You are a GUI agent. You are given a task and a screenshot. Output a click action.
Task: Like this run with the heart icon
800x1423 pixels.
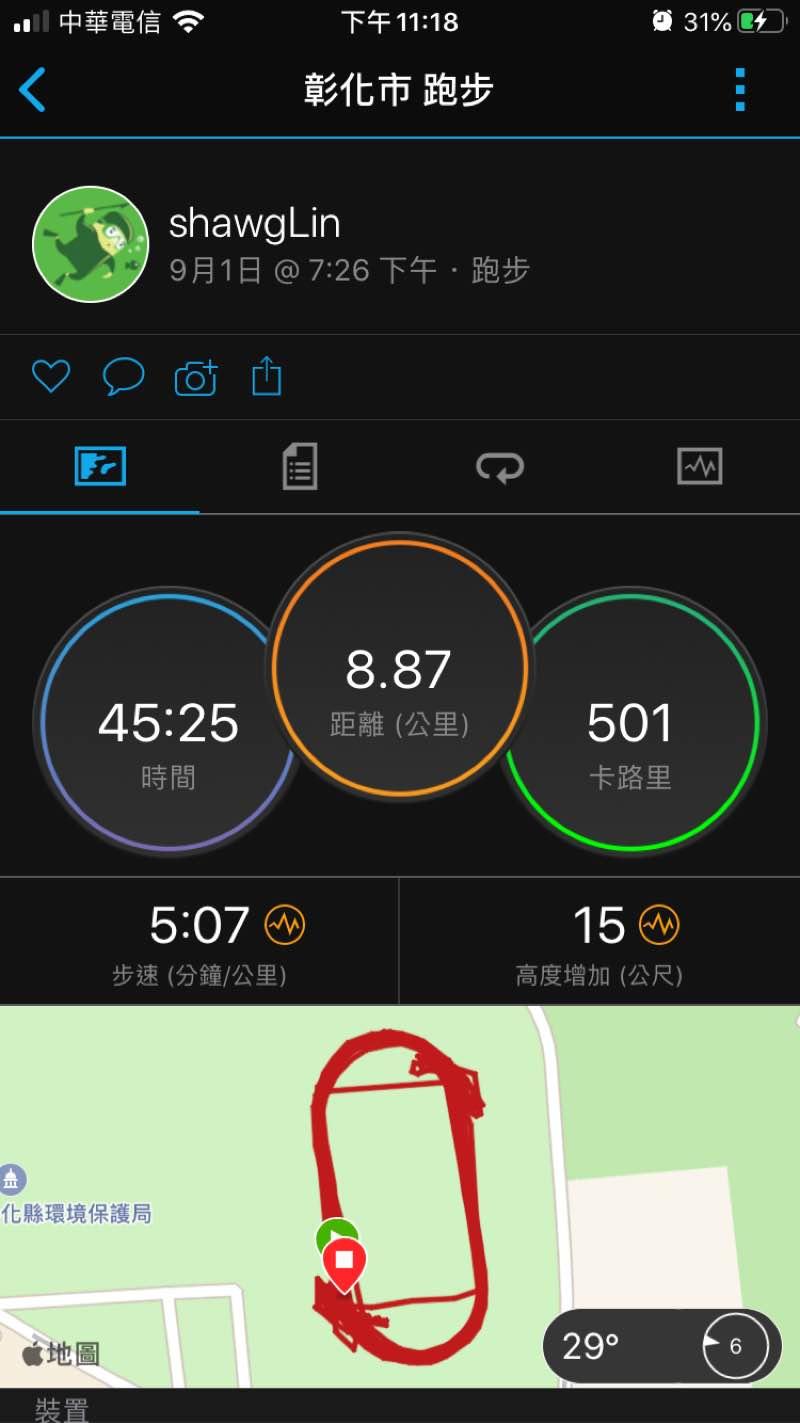pos(51,377)
